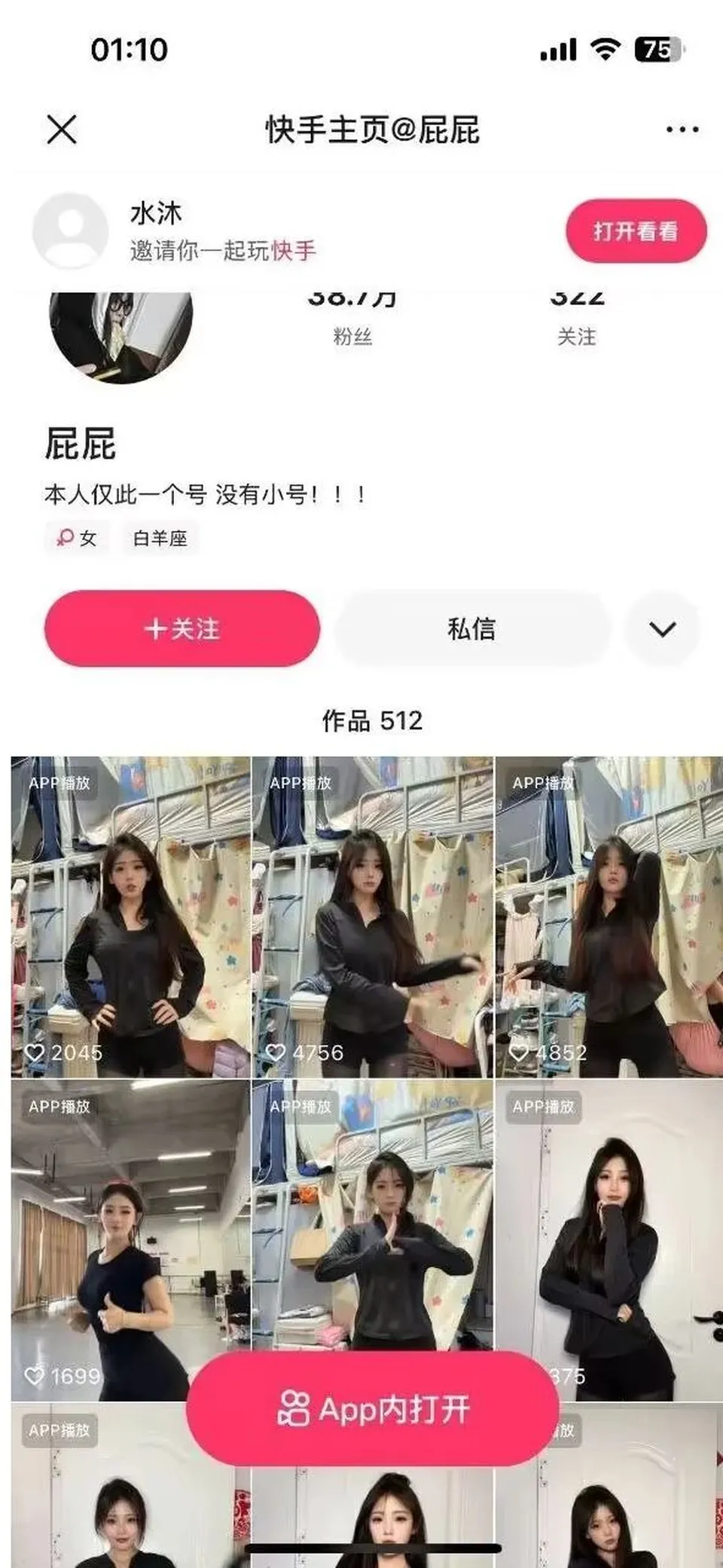The height and width of the screenshot is (1568, 723).
Task: Expand the chevron next to 私信
Action: (x=662, y=629)
